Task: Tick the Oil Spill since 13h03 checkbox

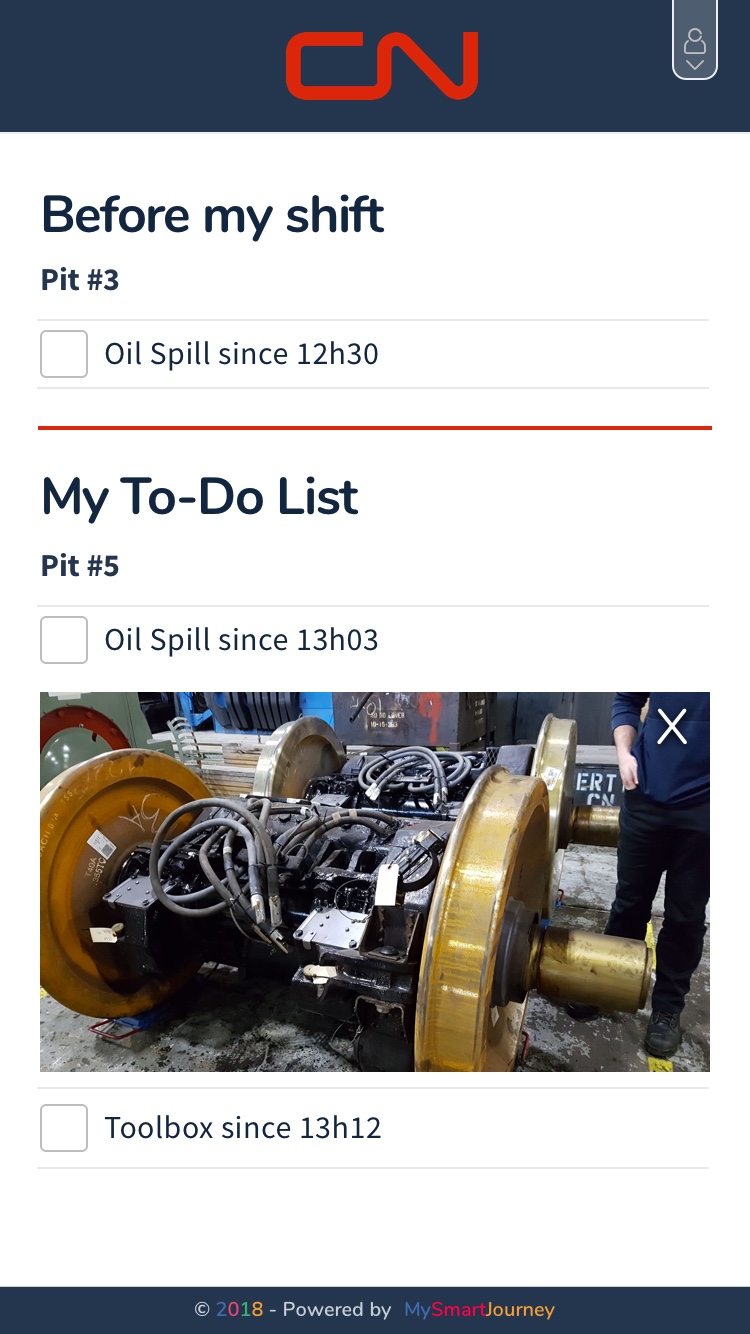Action: [x=64, y=640]
